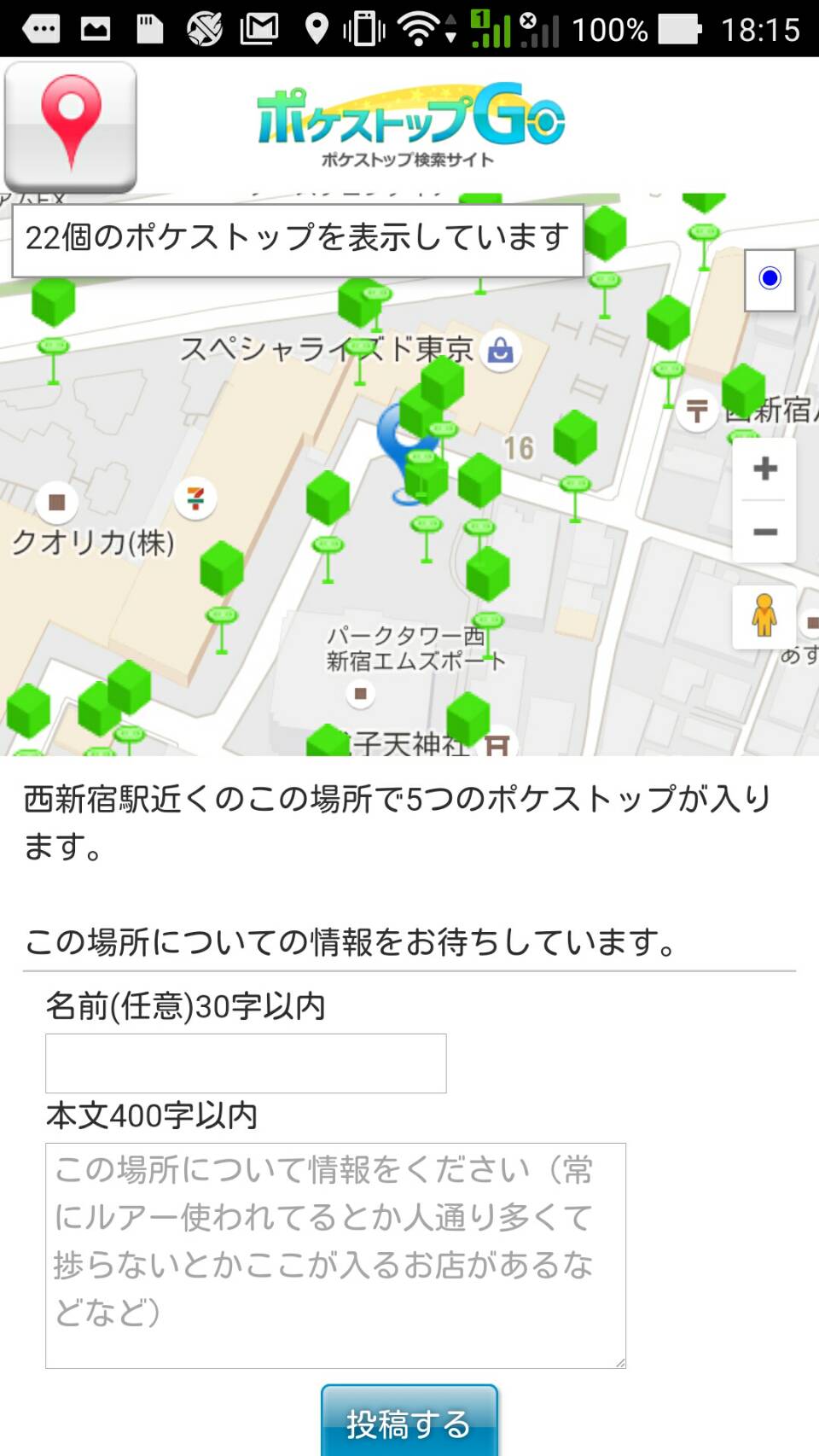This screenshot has width=819, height=1456.
Task: Zoom out on the map
Action: tap(765, 532)
